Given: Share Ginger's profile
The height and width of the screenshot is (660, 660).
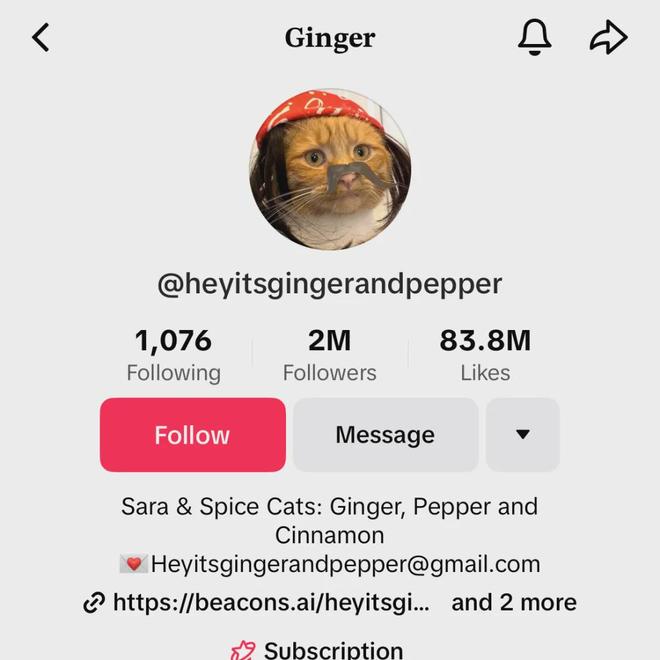Looking at the screenshot, I should (x=607, y=38).
